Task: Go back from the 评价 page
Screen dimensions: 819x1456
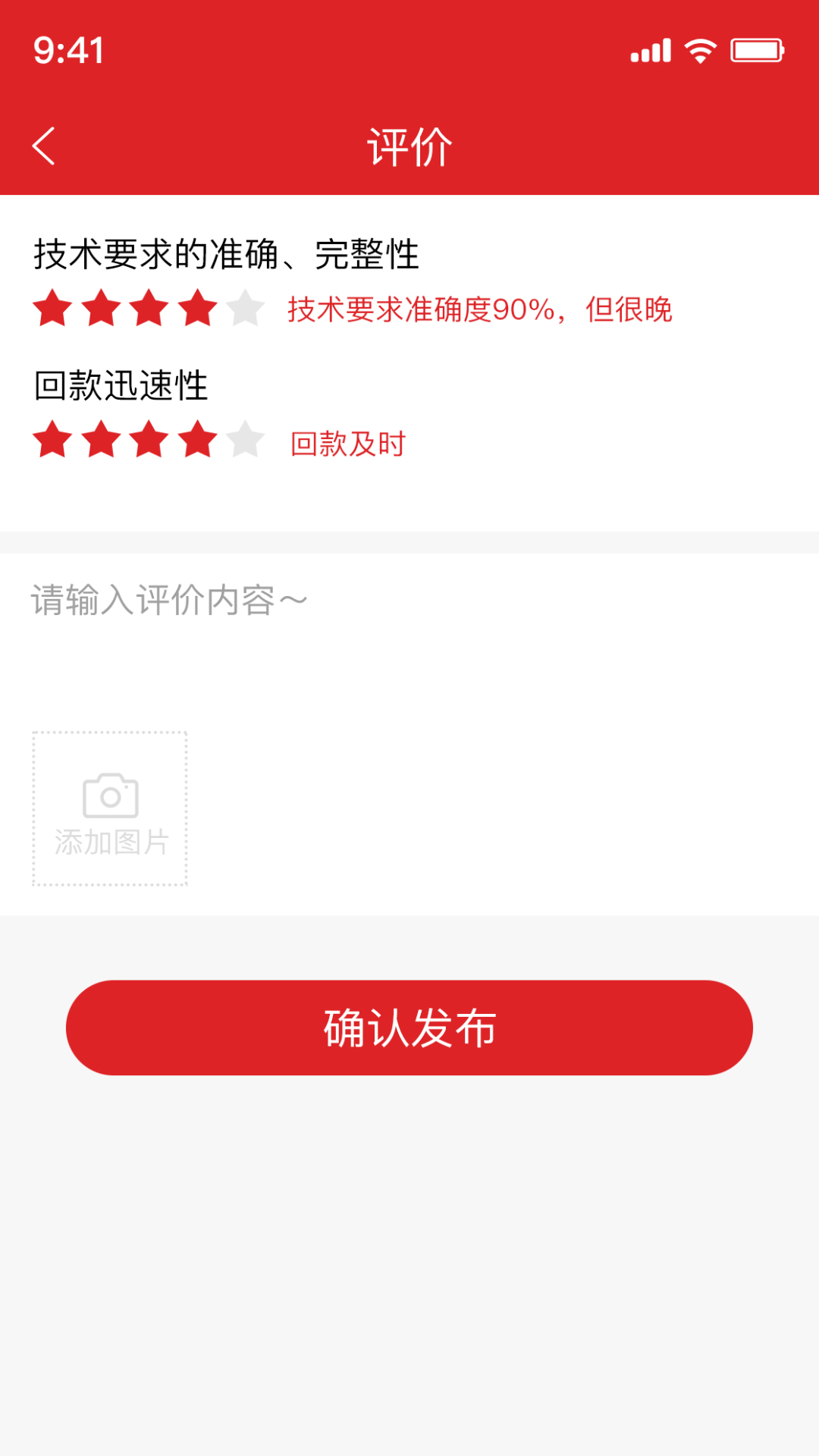Action: point(44,146)
